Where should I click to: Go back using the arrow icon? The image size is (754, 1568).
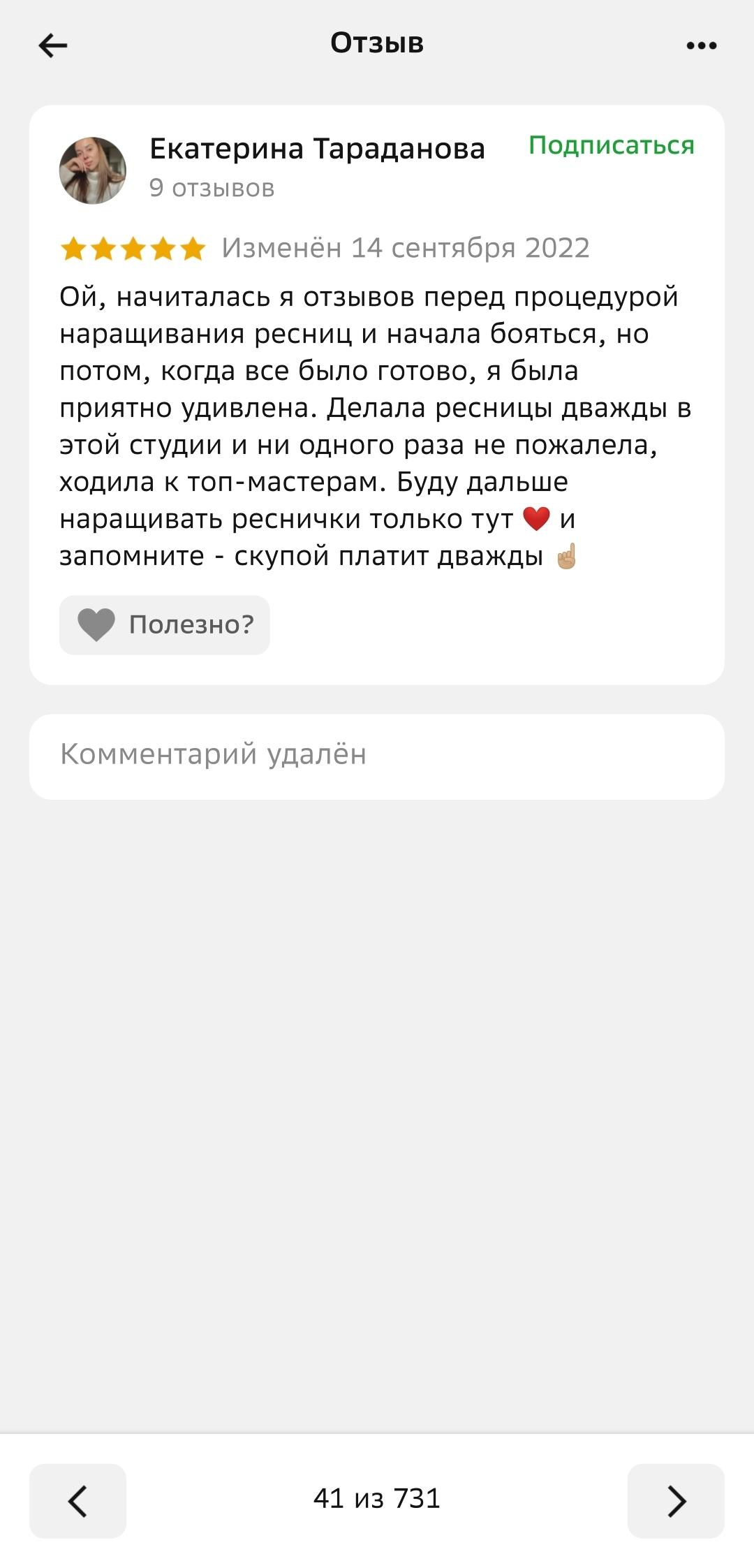pyautogui.click(x=53, y=46)
